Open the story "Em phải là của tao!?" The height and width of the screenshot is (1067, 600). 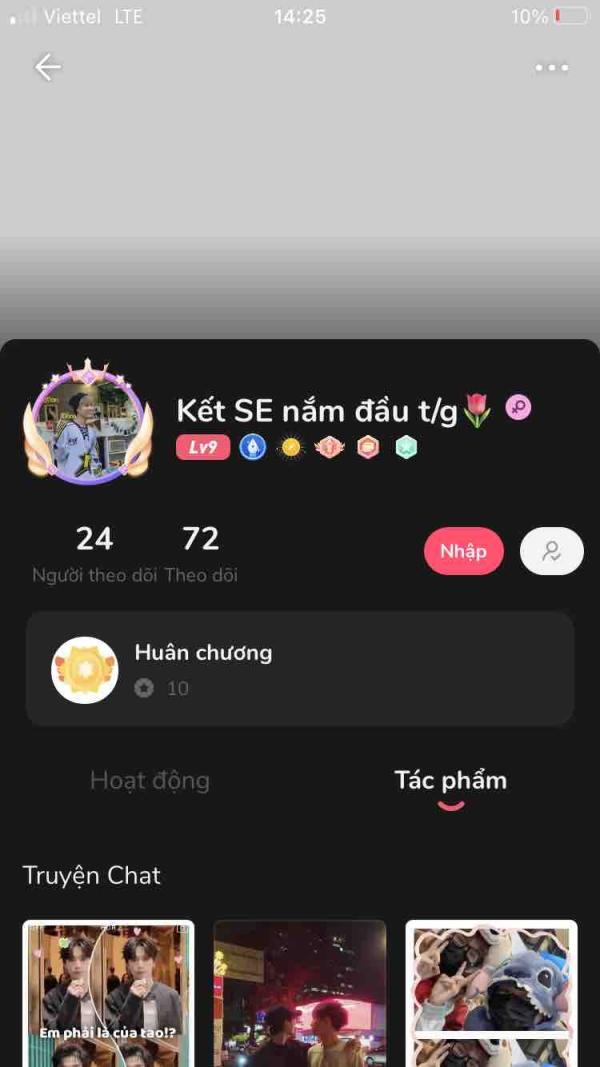[108, 994]
